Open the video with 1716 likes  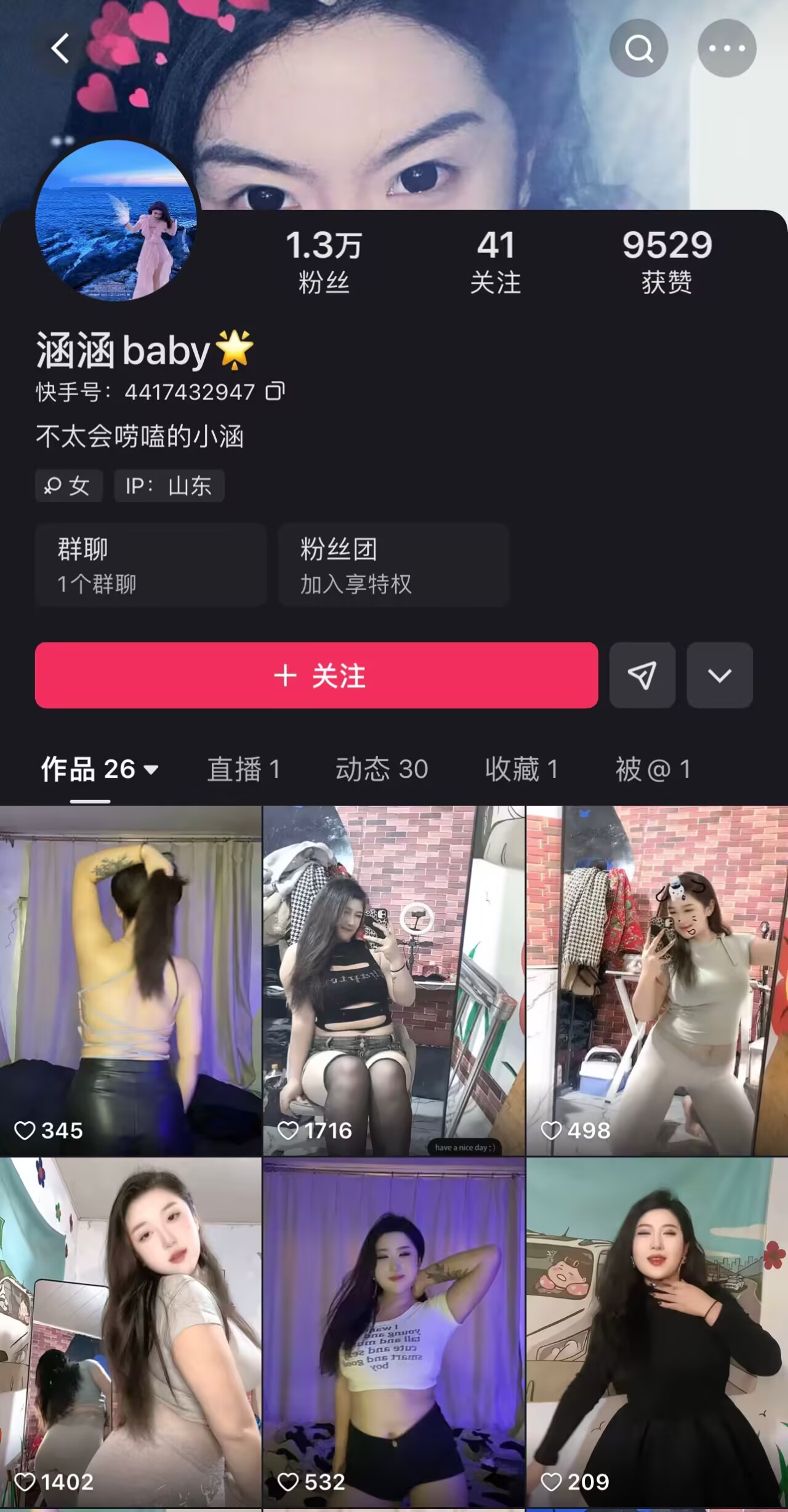tap(394, 980)
